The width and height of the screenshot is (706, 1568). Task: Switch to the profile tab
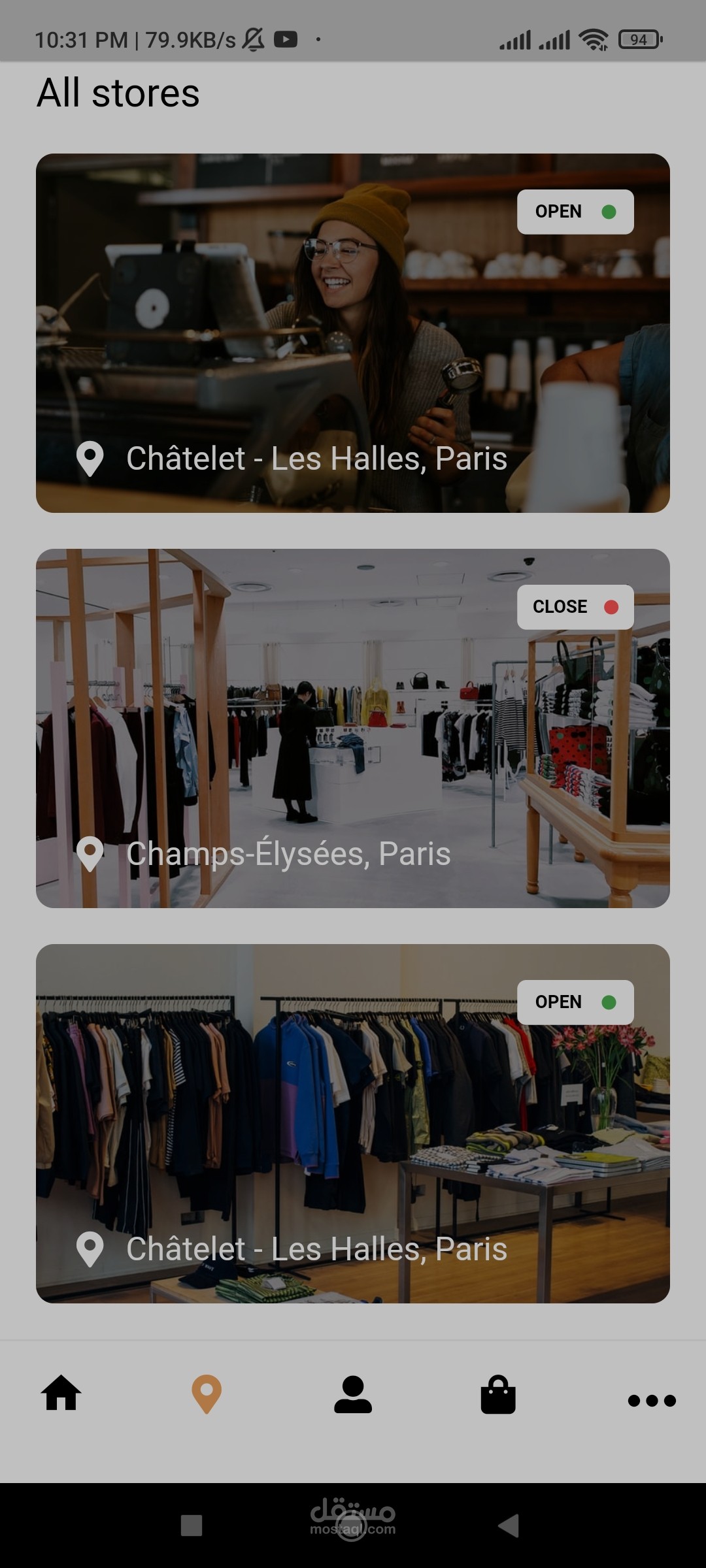tap(353, 1394)
